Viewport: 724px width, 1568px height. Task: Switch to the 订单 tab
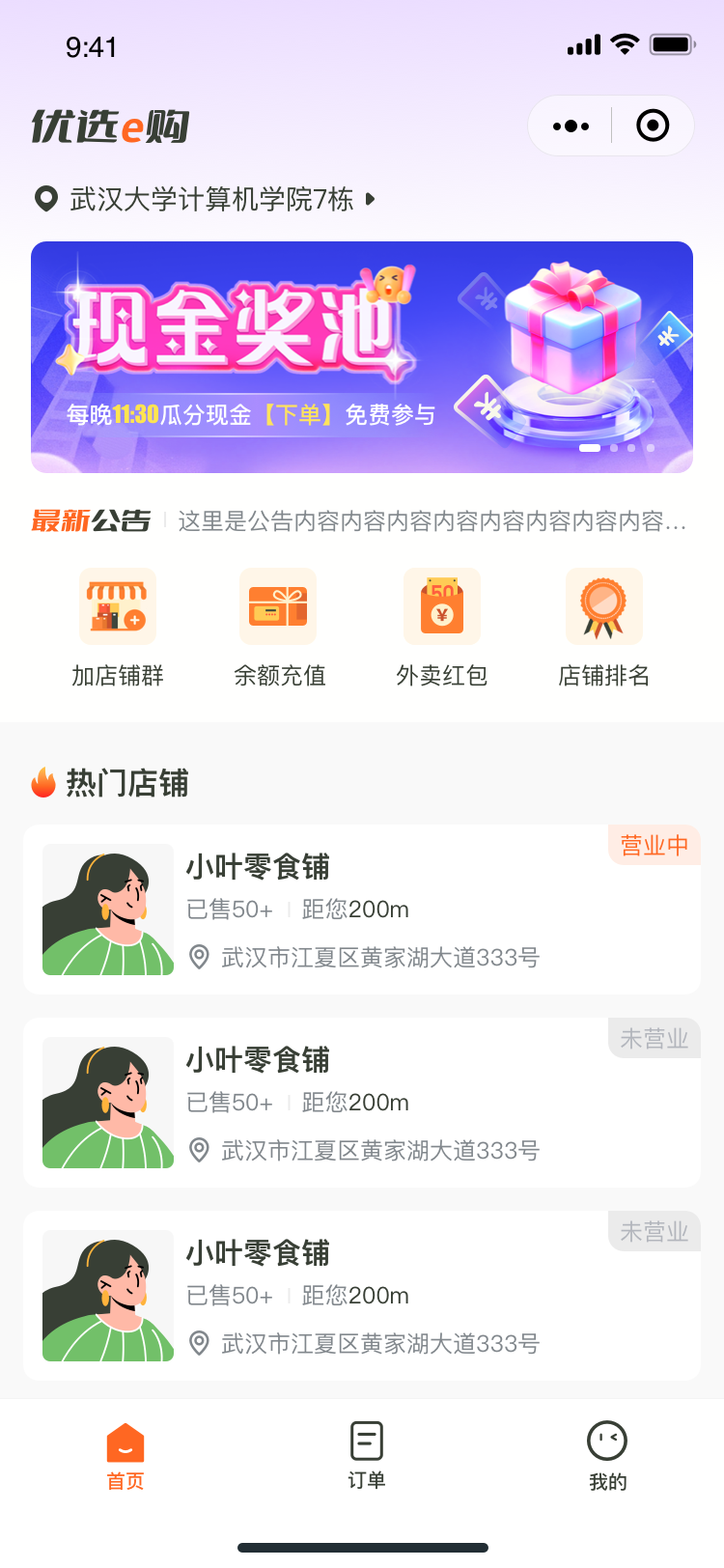pyautogui.click(x=366, y=1454)
